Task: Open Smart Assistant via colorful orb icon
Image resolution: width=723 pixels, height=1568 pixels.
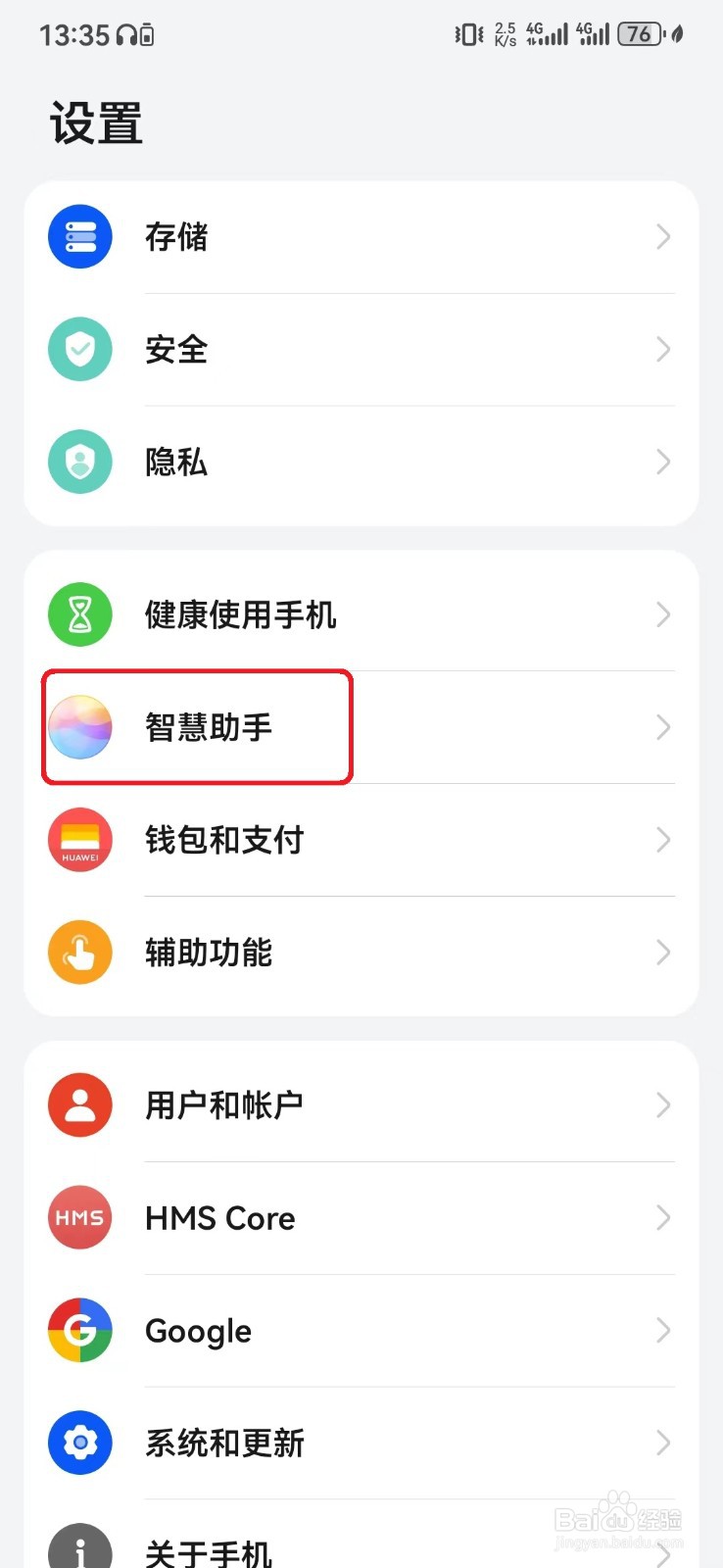Action: (79, 727)
